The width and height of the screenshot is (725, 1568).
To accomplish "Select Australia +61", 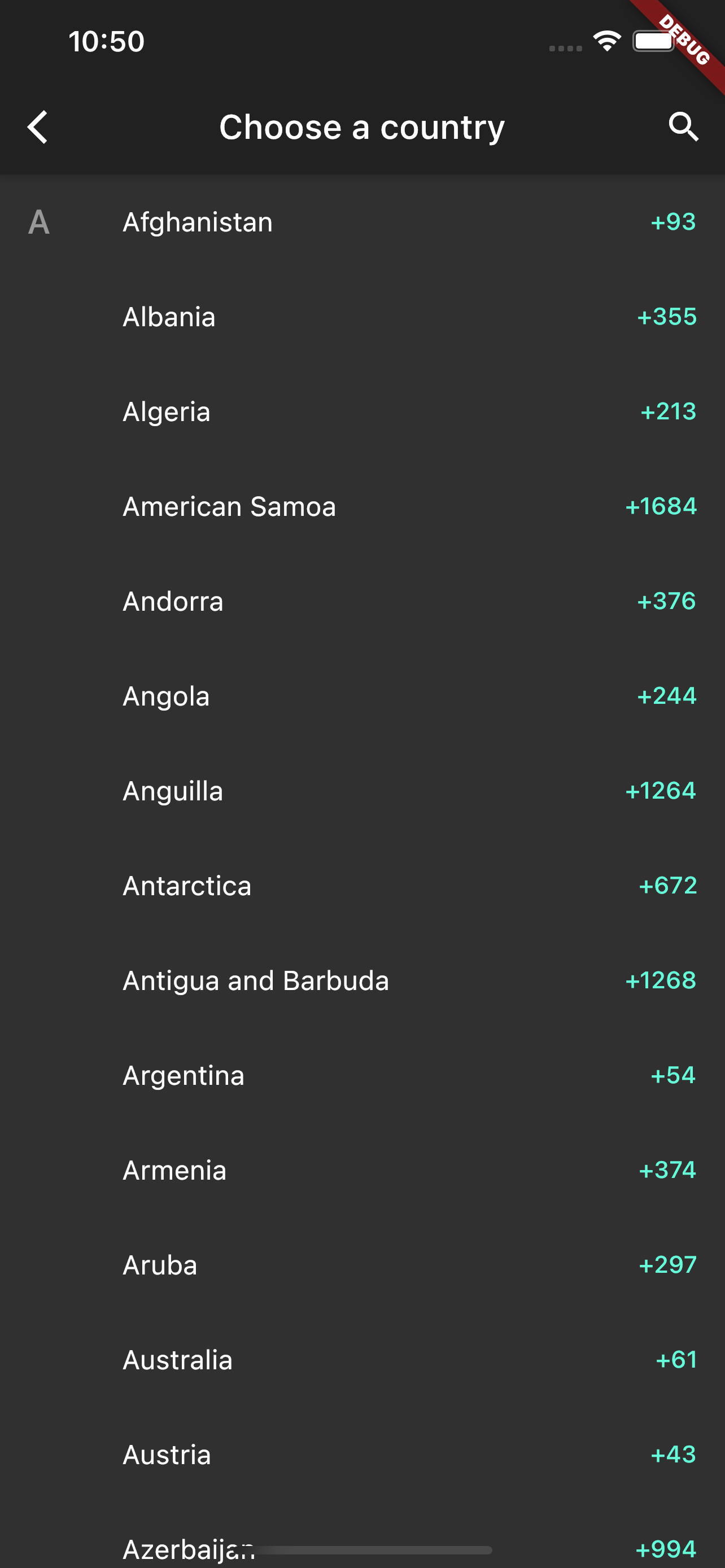I will (x=362, y=1360).
